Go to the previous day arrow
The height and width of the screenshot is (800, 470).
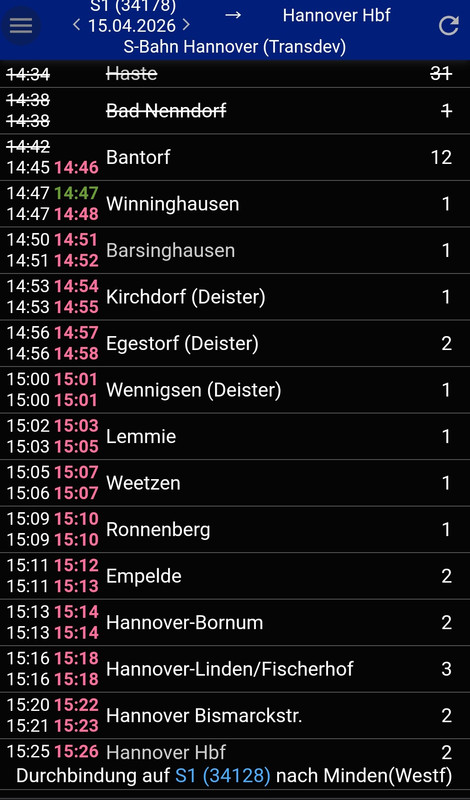[x=77, y=24]
